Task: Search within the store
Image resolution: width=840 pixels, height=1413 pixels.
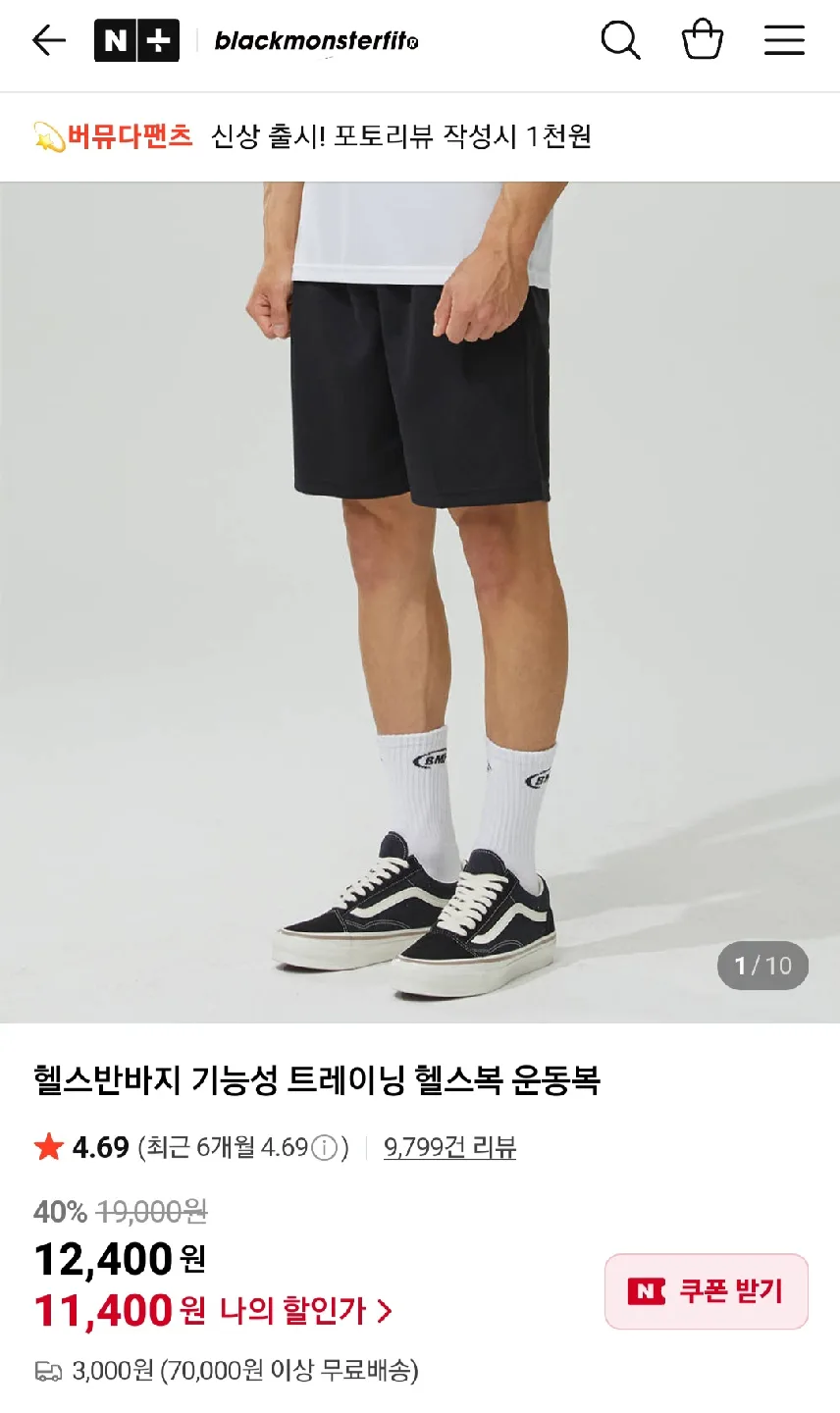Action: pyautogui.click(x=620, y=40)
